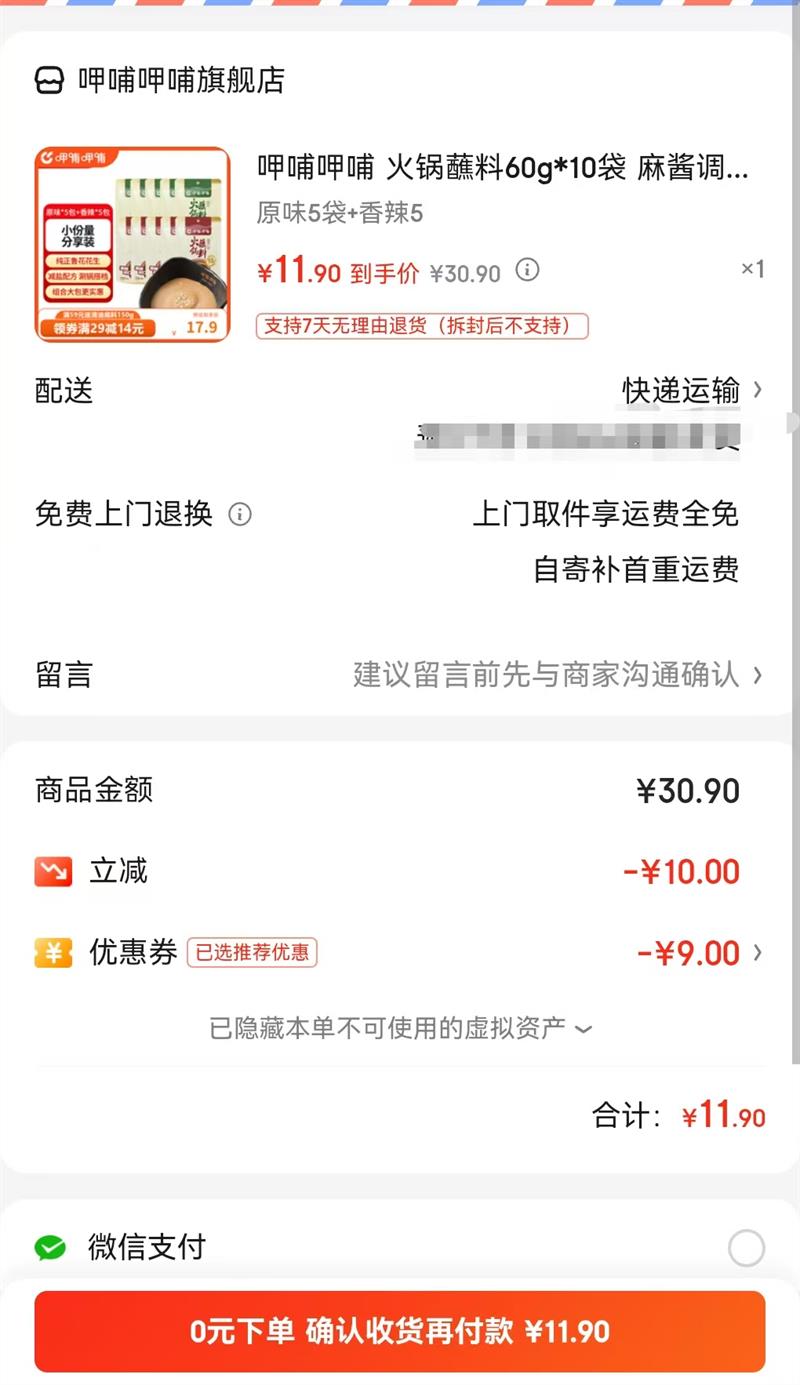Show info about 免费上门退换
Image resolution: width=800 pixels, height=1385 pixels.
(240, 515)
